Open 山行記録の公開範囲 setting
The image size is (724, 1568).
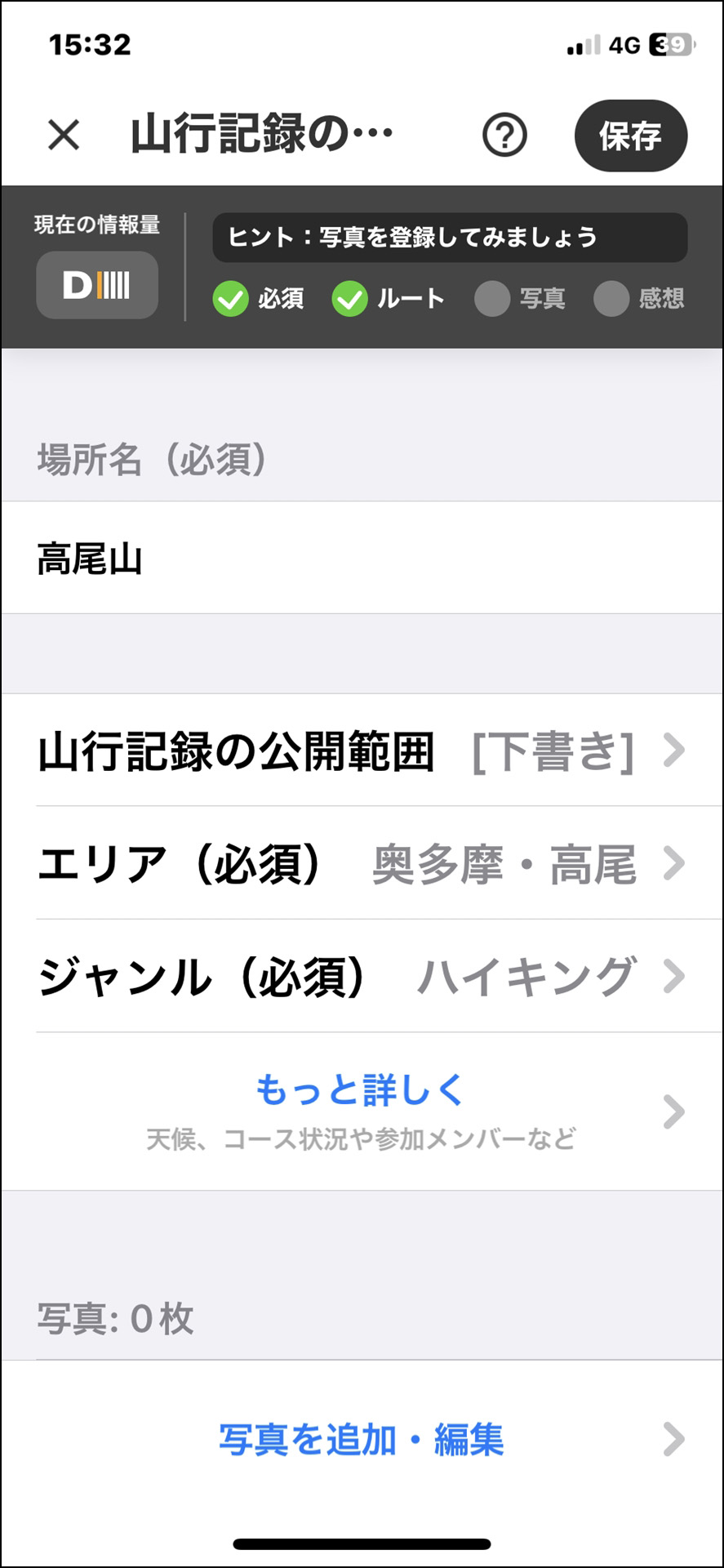point(362,751)
